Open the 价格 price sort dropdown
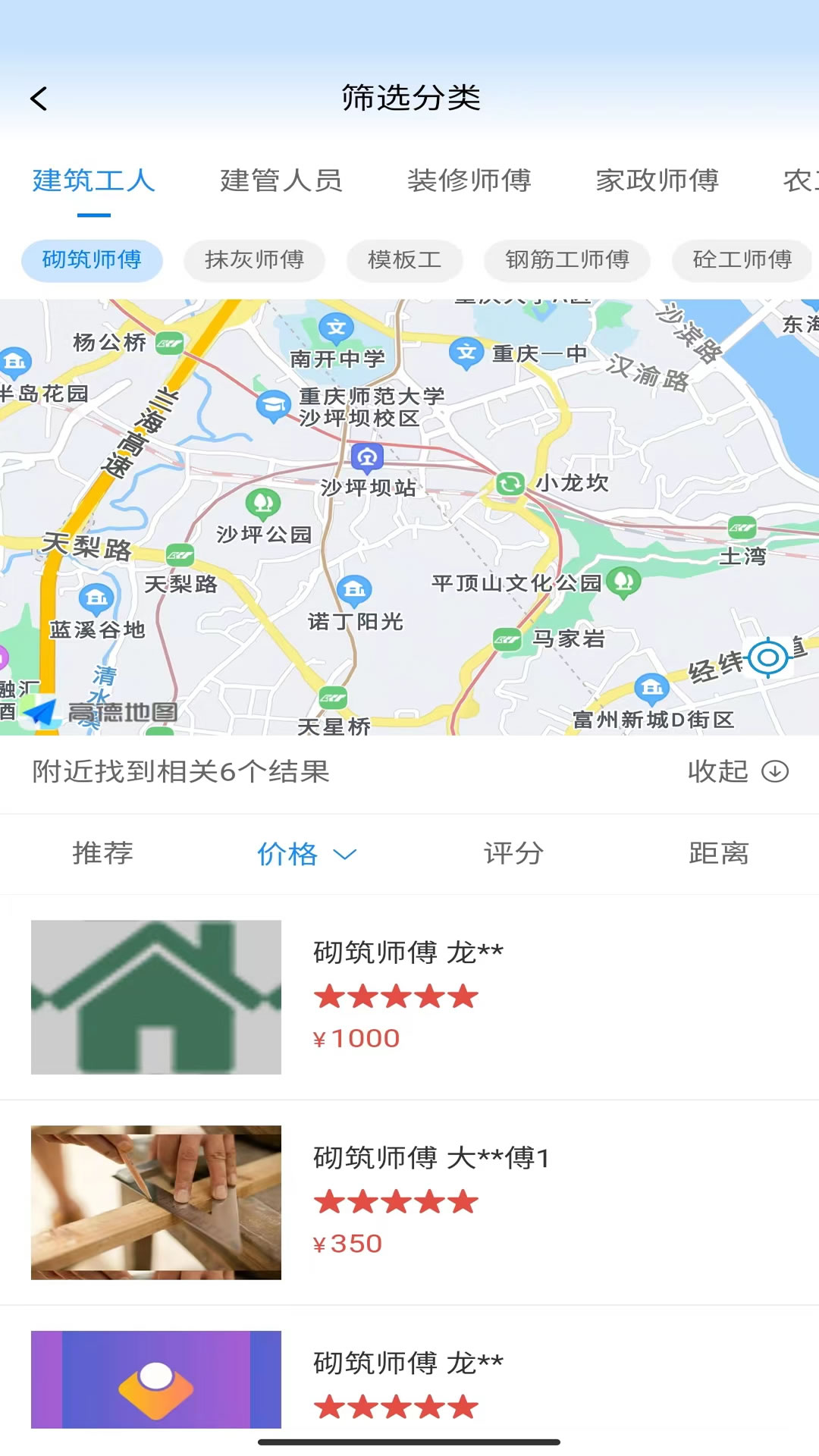Viewport: 819px width, 1456px height. point(307,854)
